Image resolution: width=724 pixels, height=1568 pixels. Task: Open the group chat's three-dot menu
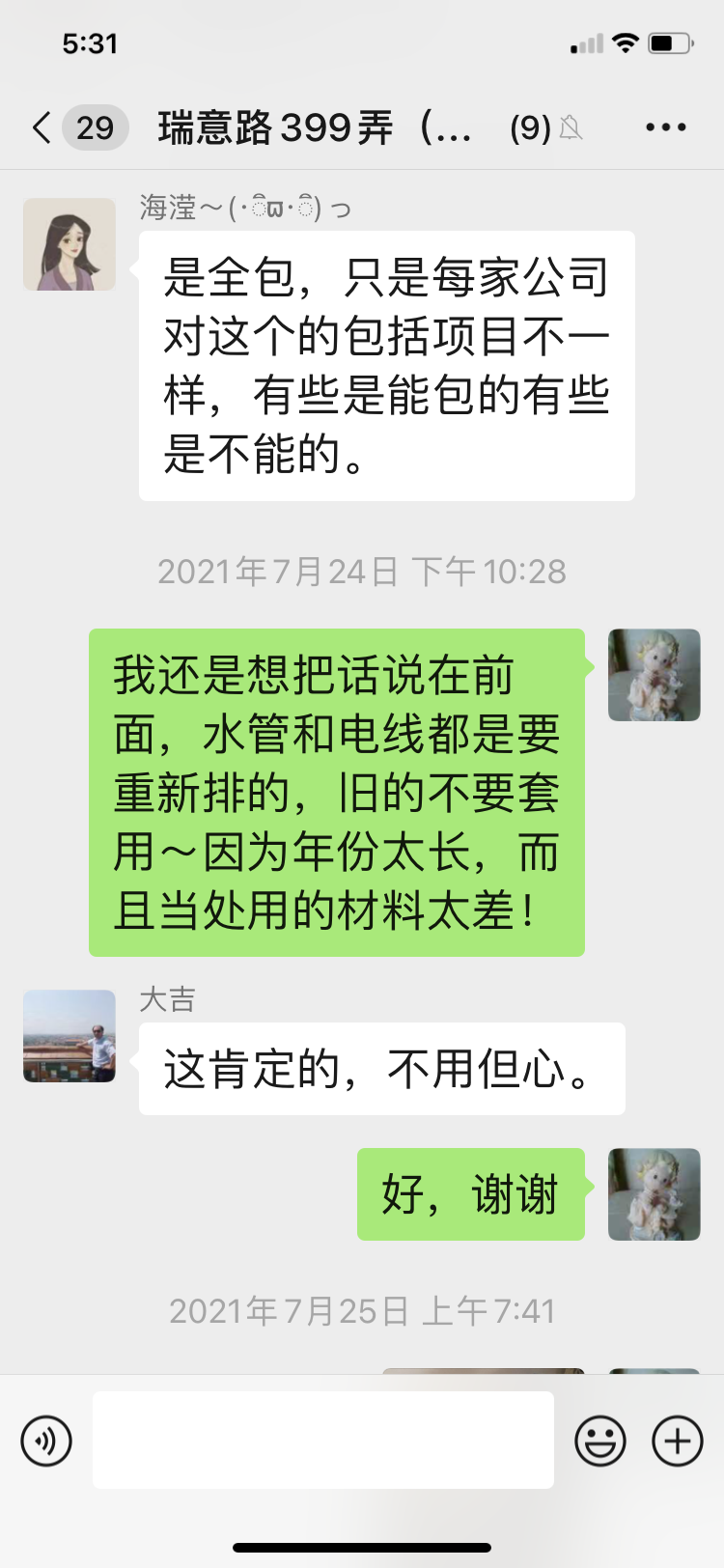tap(665, 127)
